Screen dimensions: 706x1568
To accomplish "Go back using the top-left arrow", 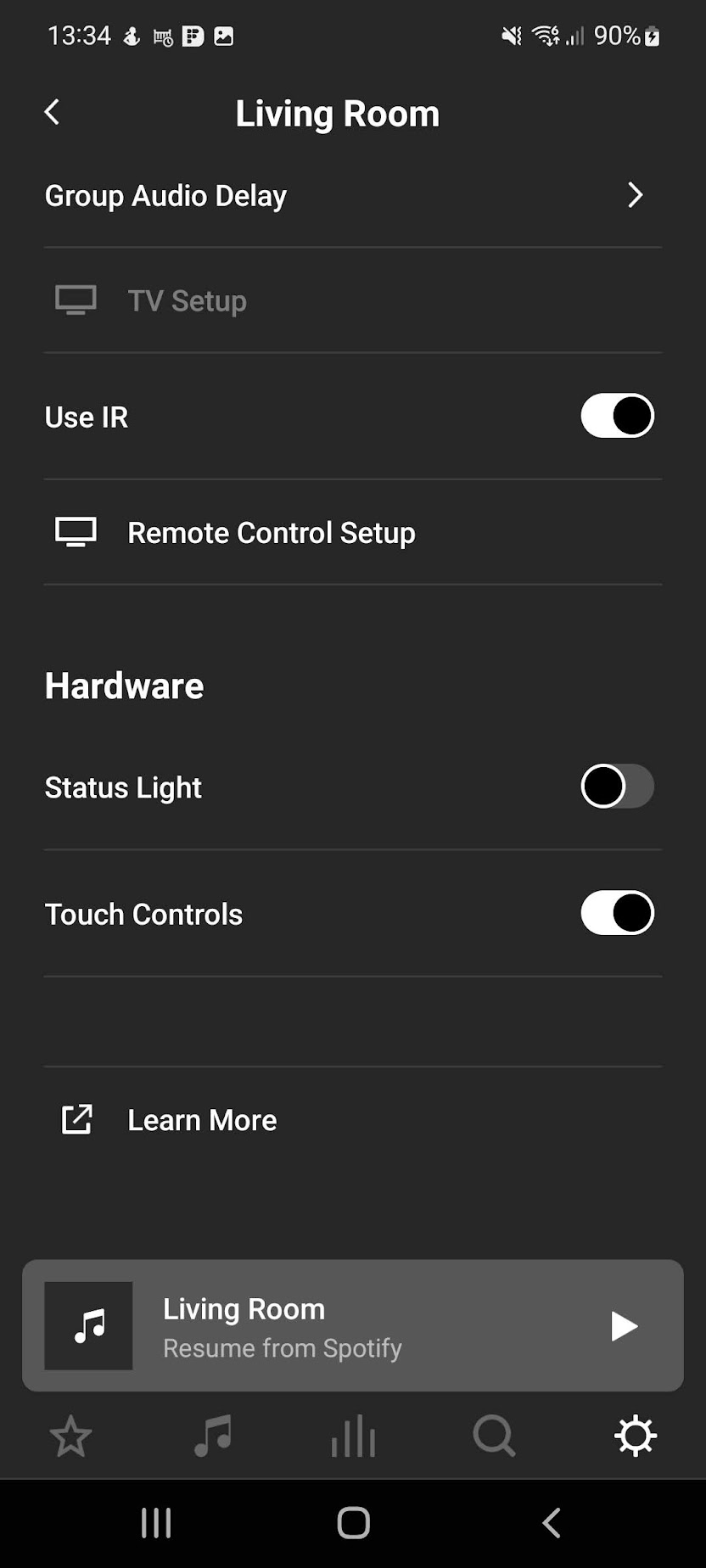I will [53, 112].
